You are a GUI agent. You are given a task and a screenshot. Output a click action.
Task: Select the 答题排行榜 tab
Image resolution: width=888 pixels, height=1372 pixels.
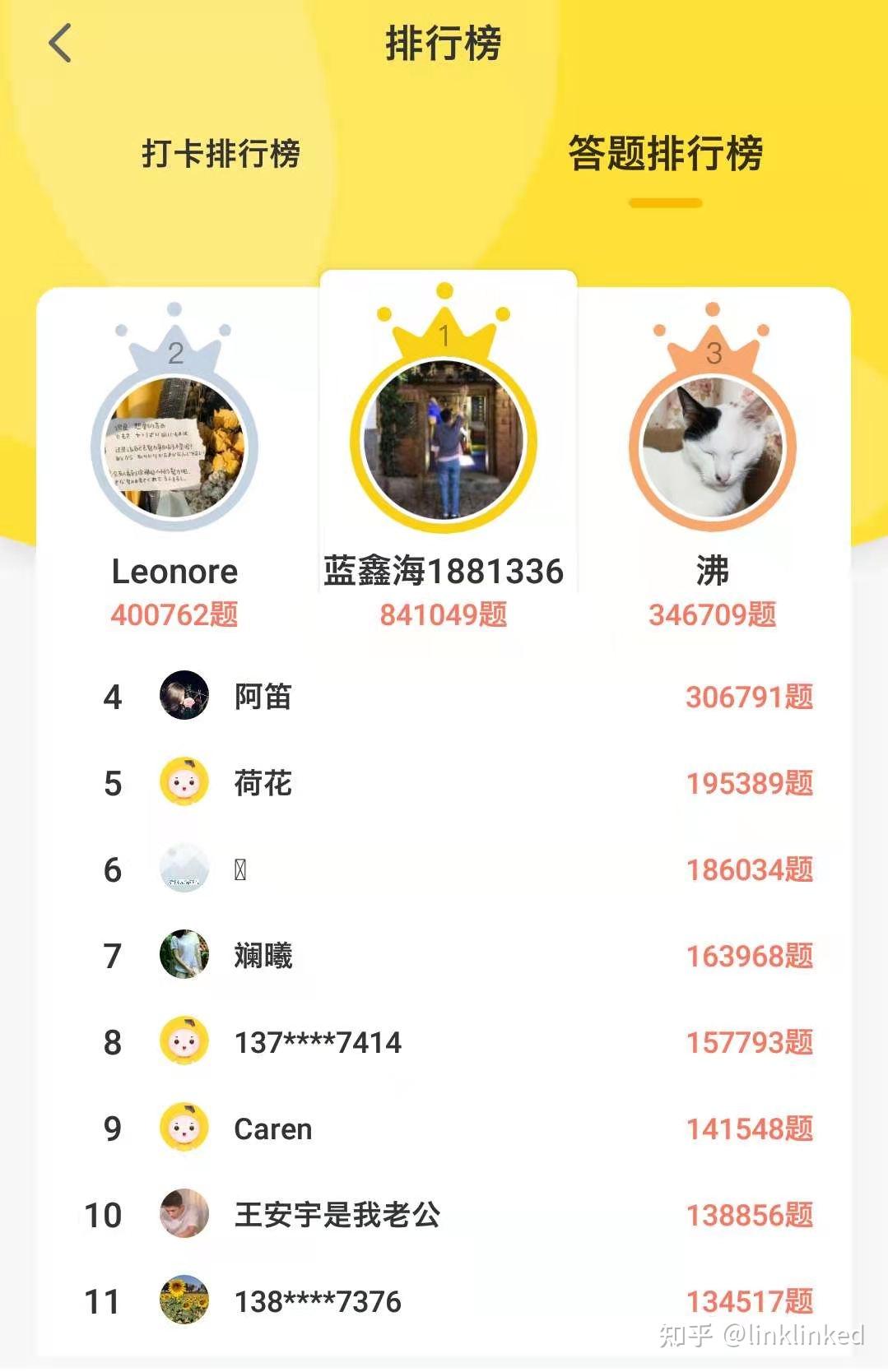[665, 154]
